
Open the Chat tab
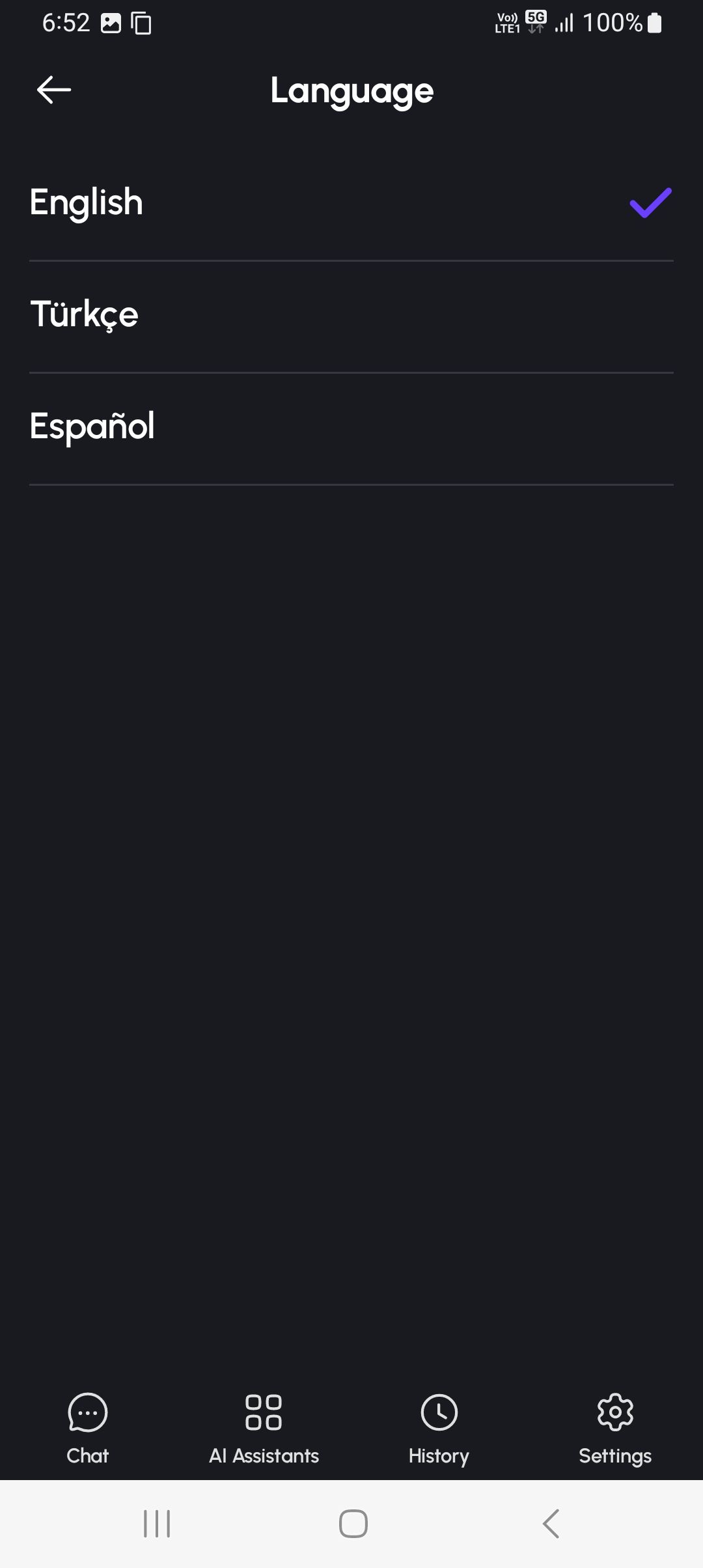[88, 1429]
